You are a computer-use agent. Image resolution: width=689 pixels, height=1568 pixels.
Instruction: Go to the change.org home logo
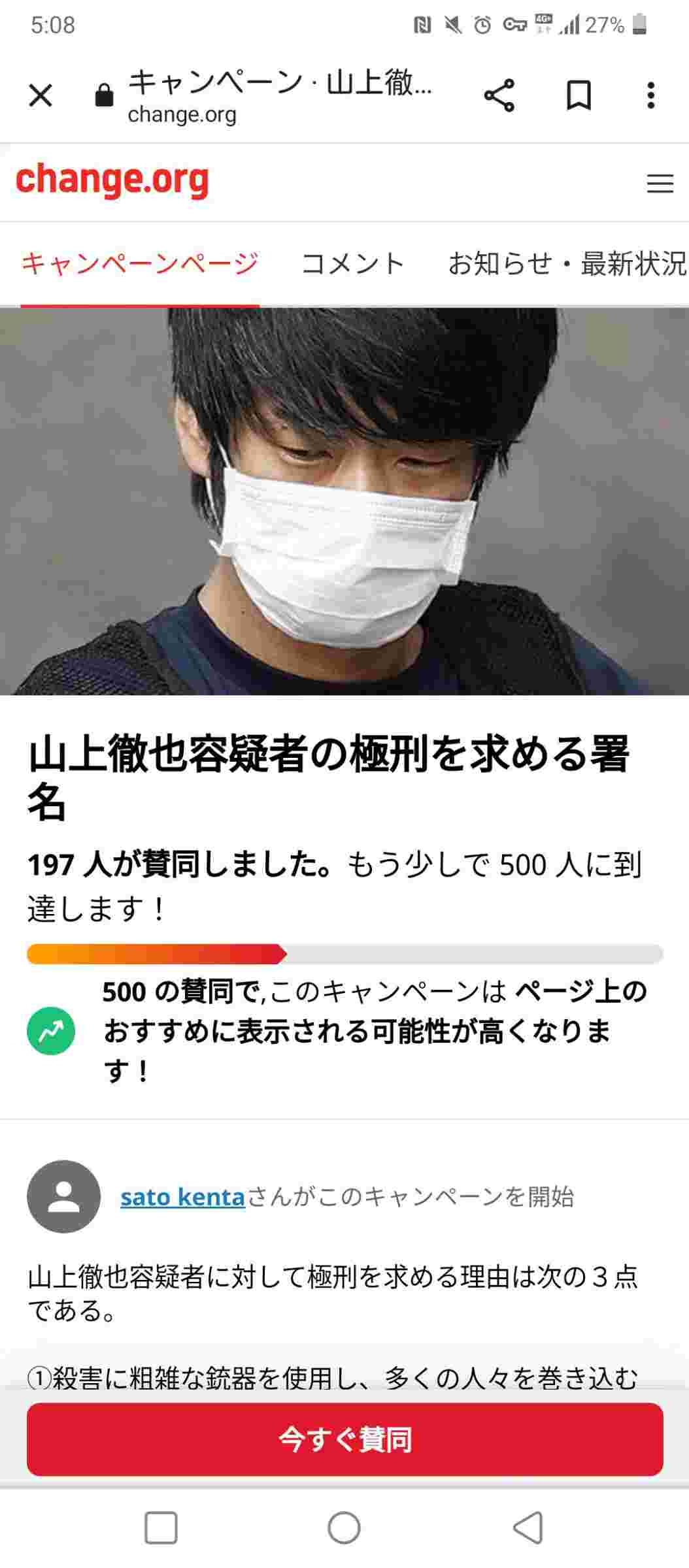(112, 180)
